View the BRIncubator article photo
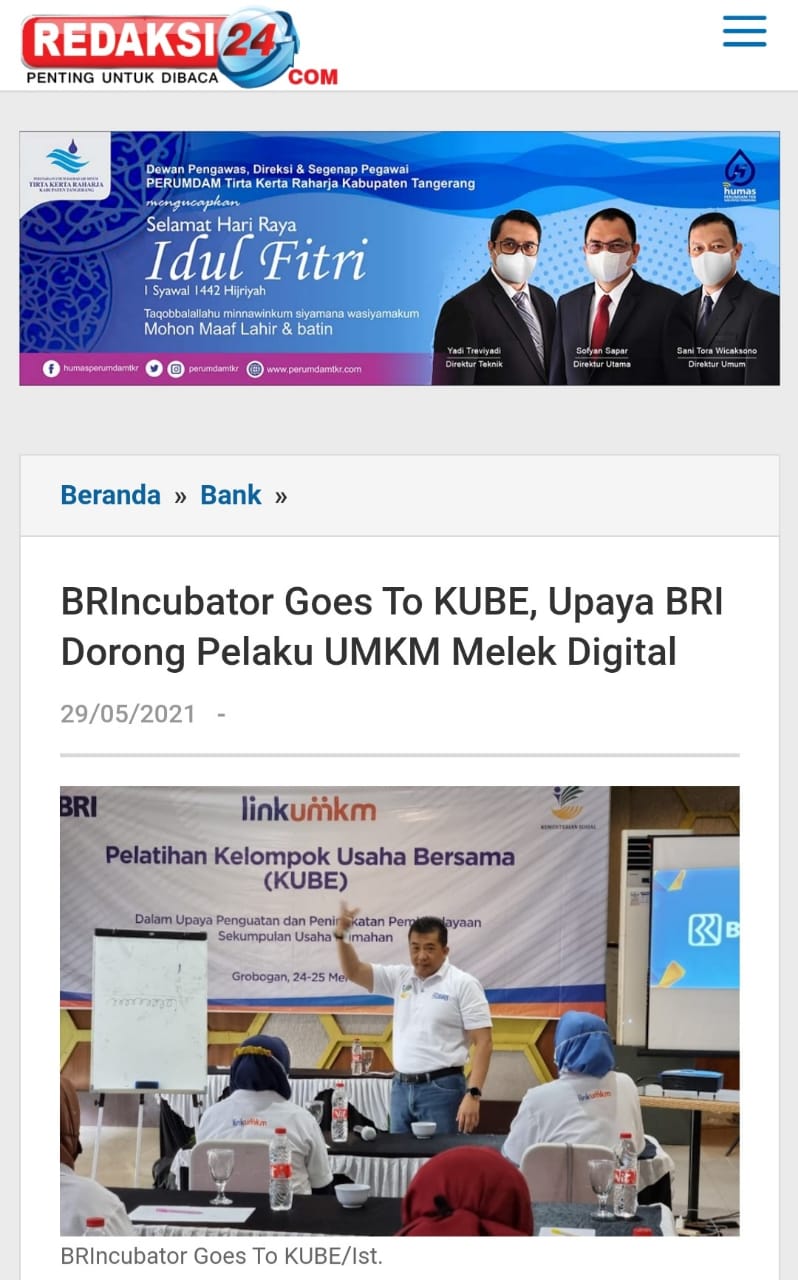Image resolution: width=798 pixels, height=1280 pixels. 399,1010
